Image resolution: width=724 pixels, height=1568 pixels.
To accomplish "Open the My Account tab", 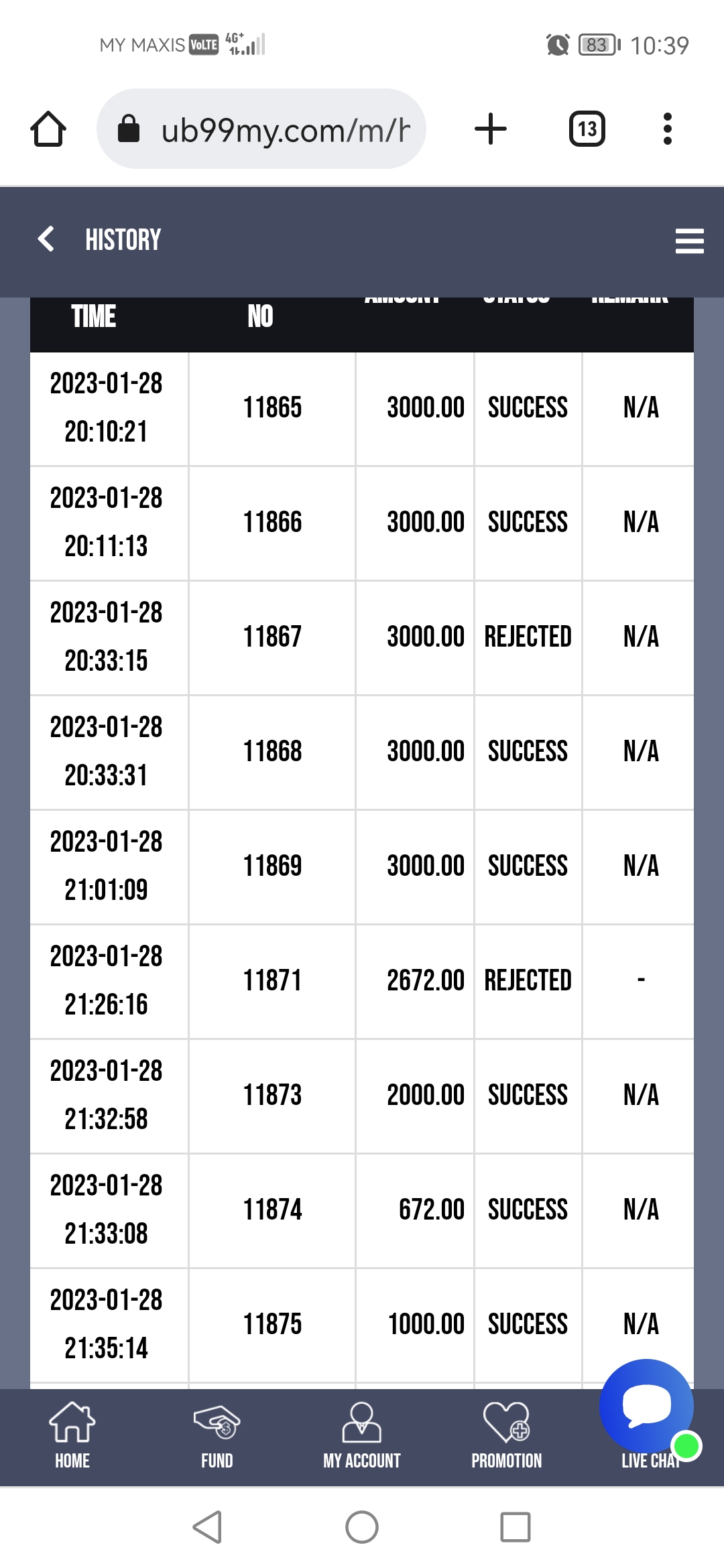I will pyautogui.click(x=361, y=1435).
